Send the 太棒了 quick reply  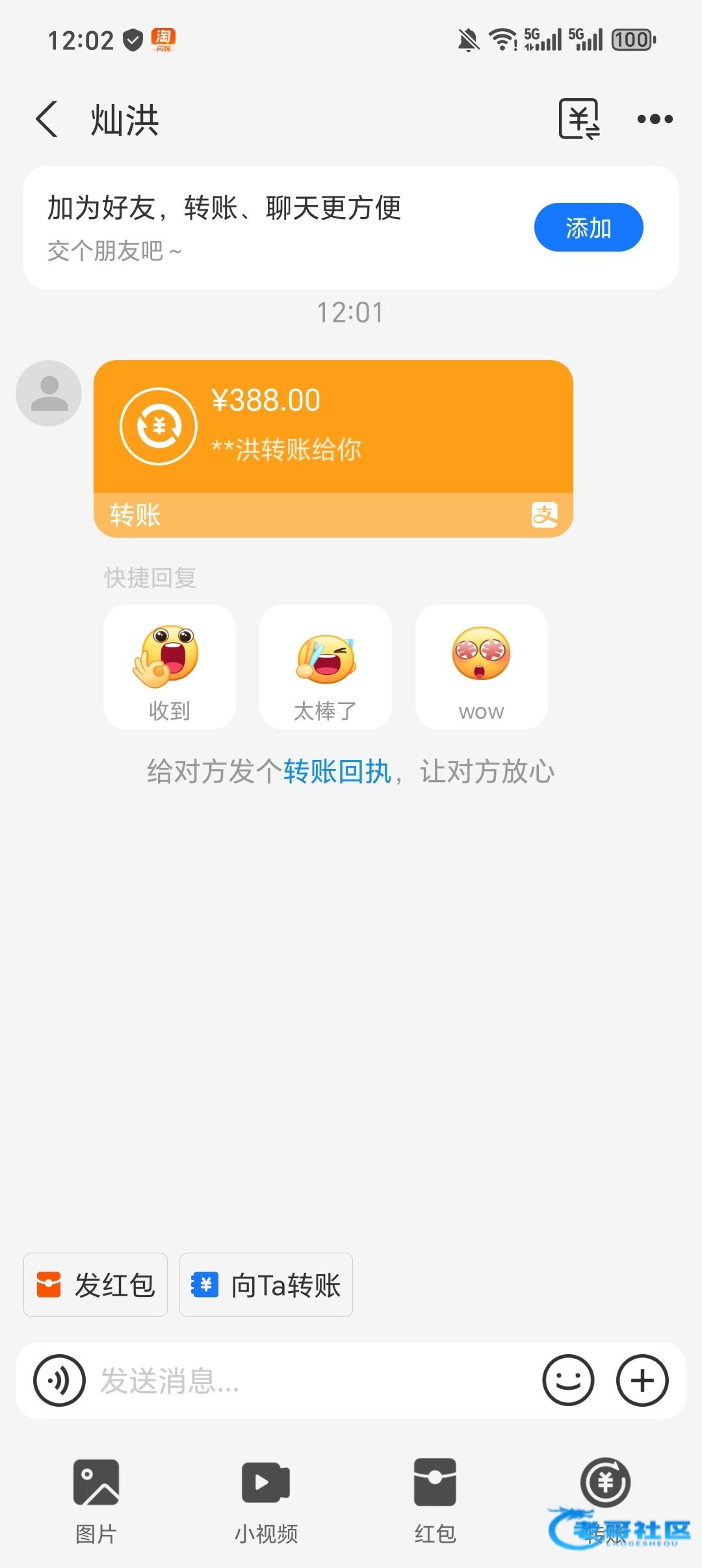point(325,667)
